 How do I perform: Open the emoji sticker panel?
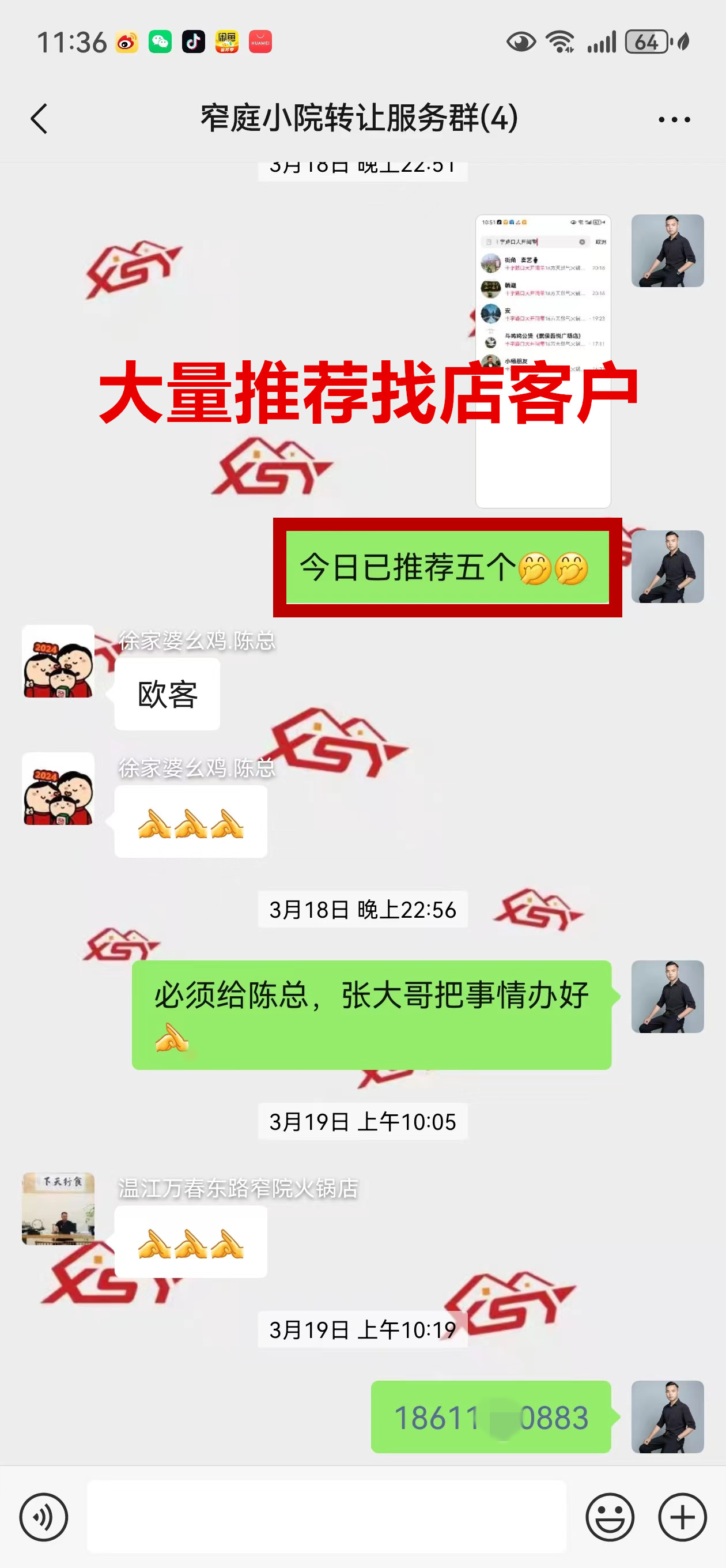click(x=610, y=1517)
